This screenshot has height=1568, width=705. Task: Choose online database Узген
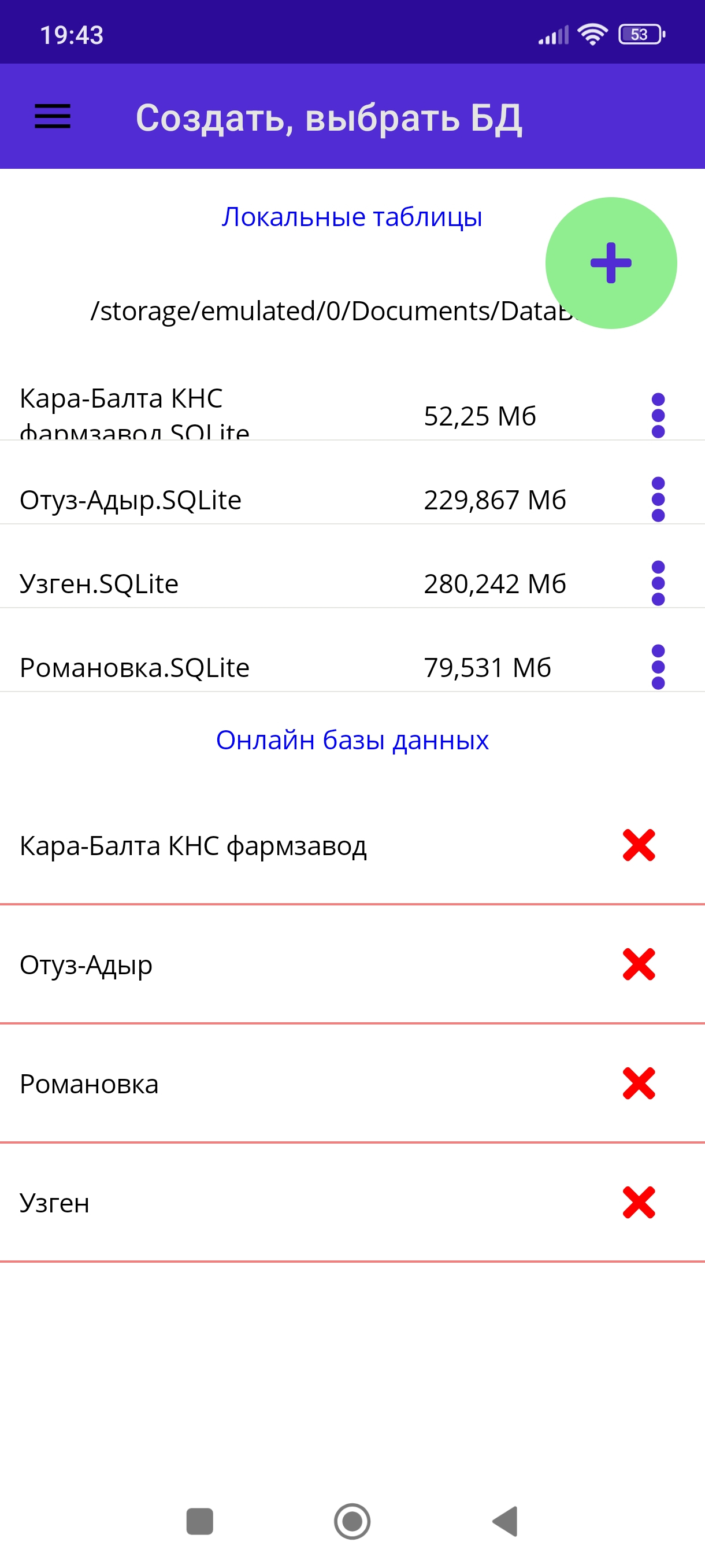point(55,1203)
